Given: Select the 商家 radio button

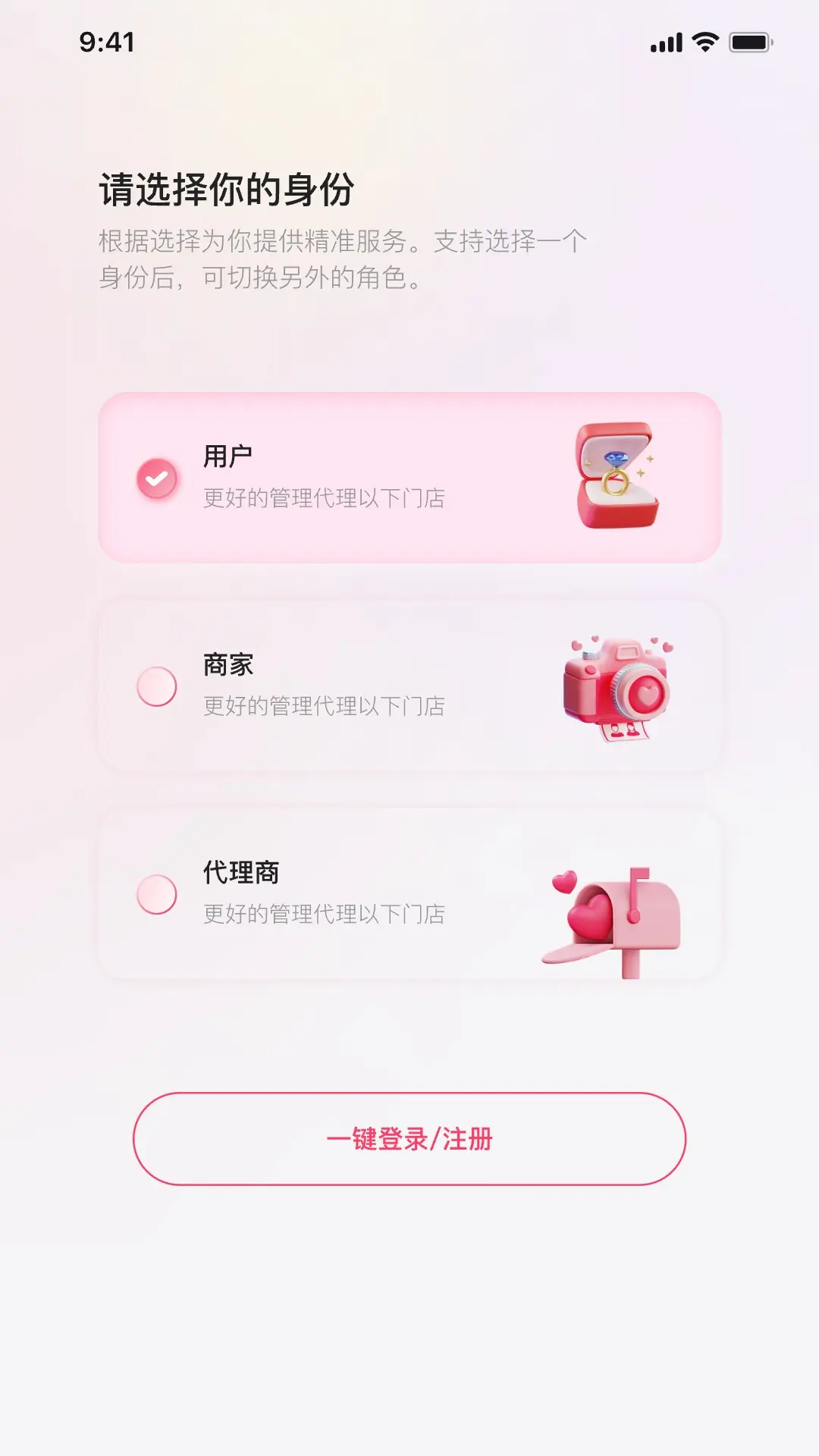Looking at the screenshot, I should [x=156, y=687].
